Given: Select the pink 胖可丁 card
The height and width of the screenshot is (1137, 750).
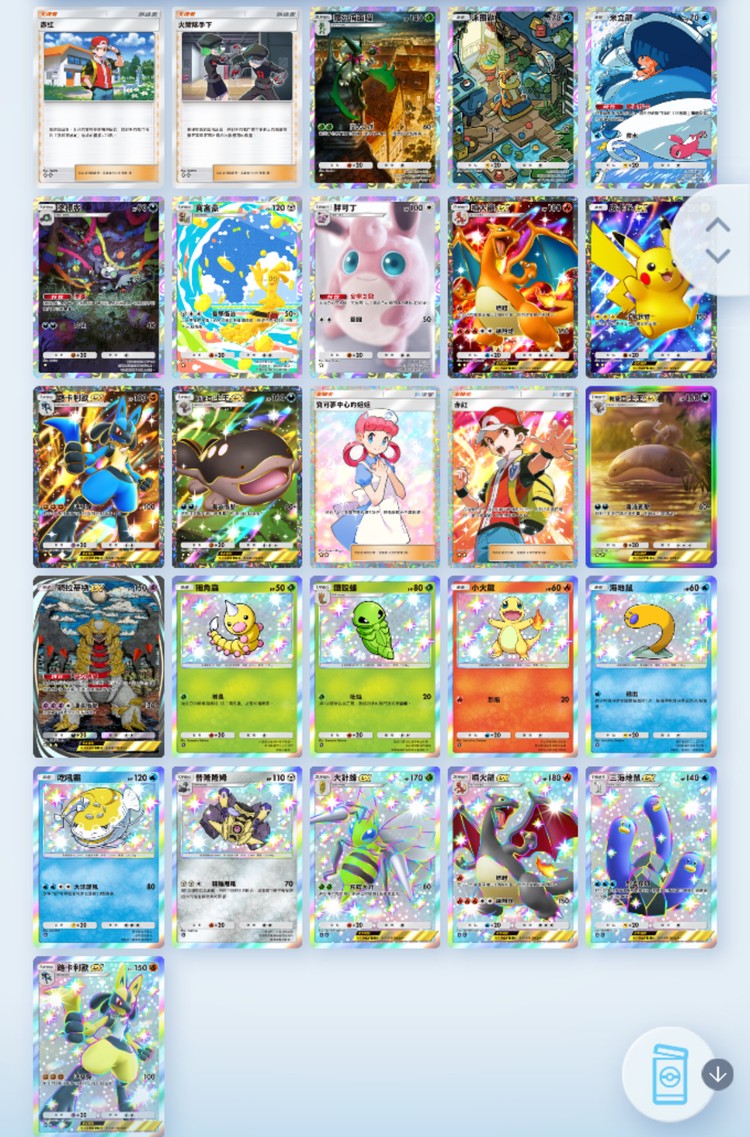Looking at the screenshot, I should pyautogui.click(x=375, y=287).
